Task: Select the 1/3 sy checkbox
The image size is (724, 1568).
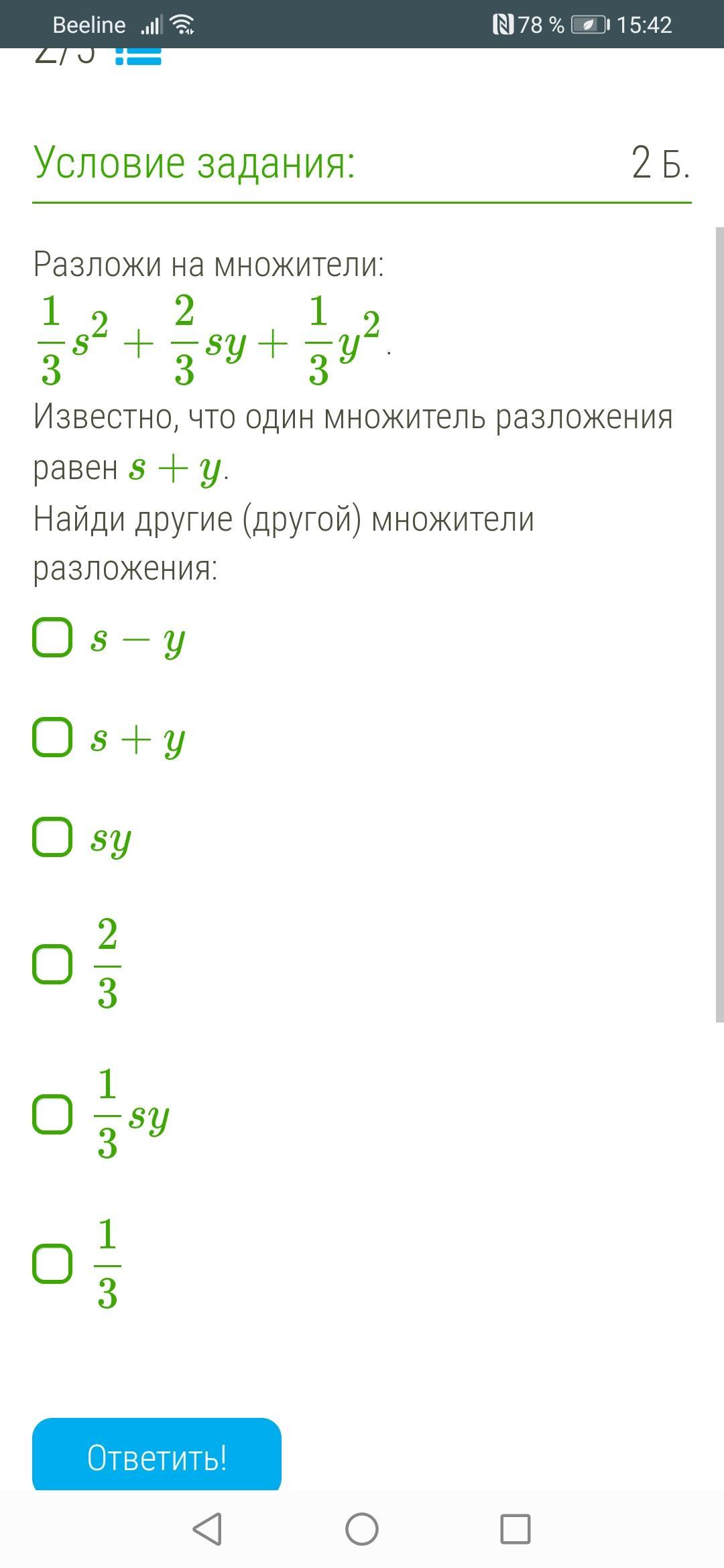Action: click(x=52, y=1114)
